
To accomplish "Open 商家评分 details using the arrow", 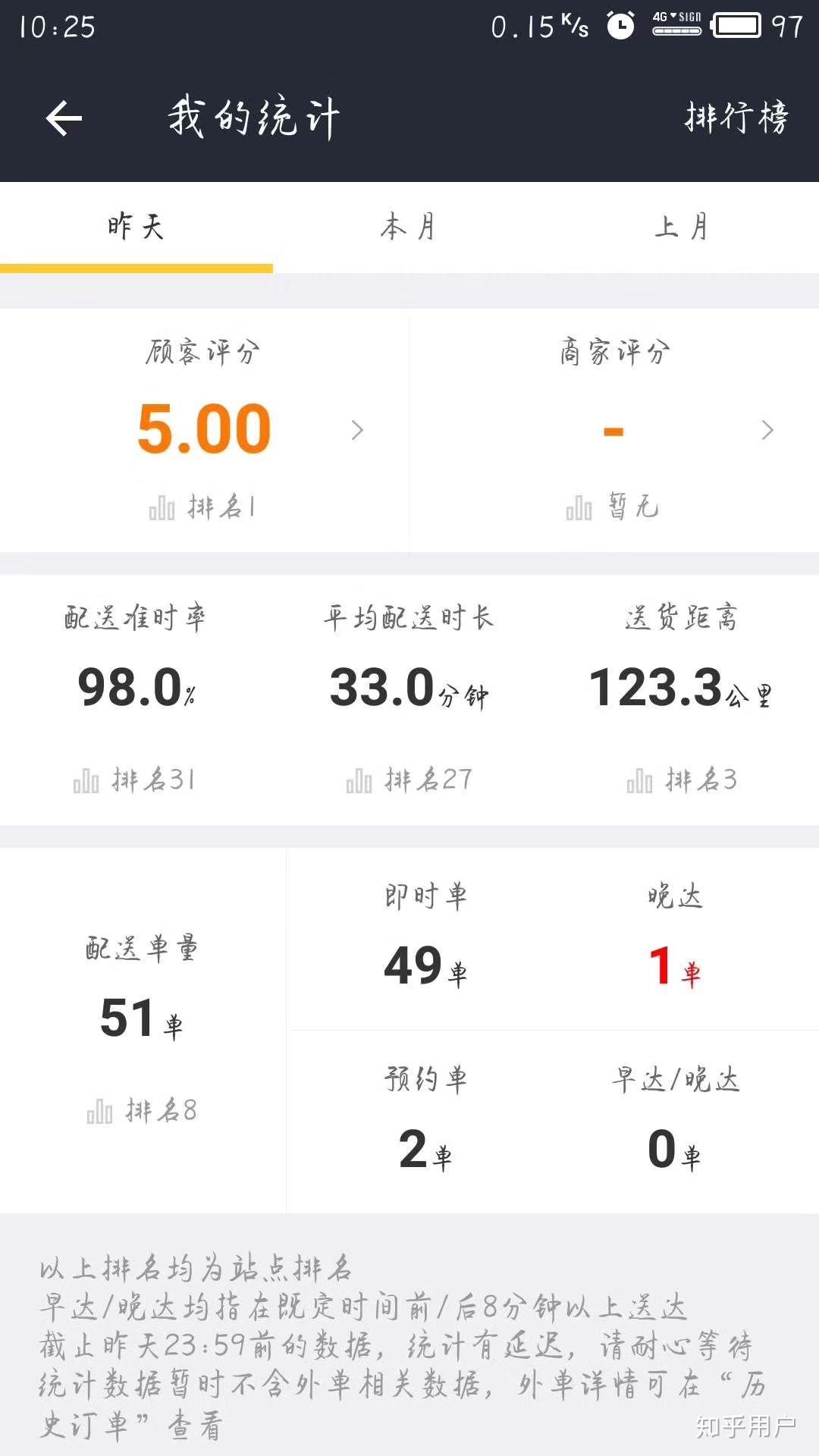I will (767, 431).
